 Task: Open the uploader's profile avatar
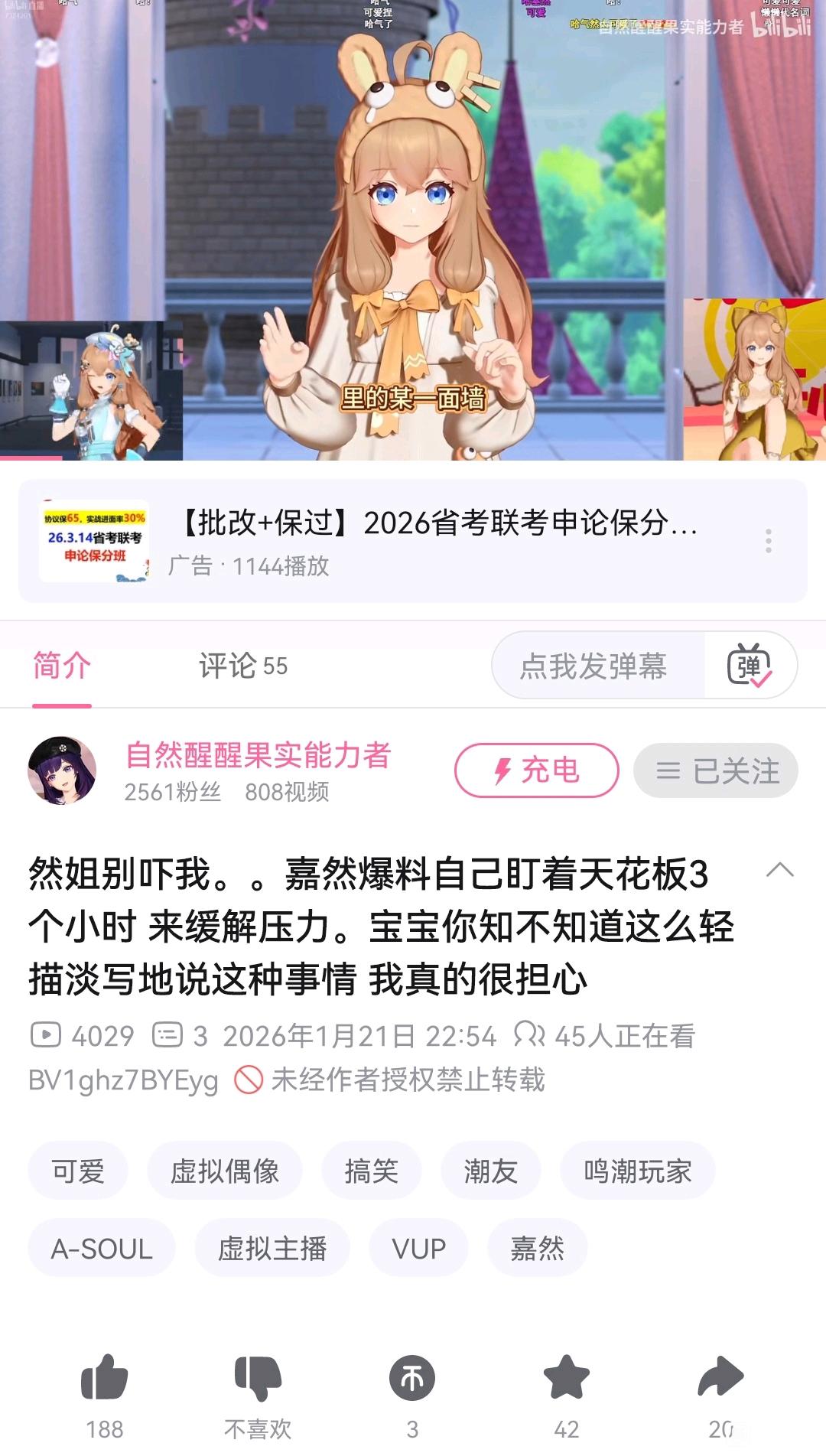coord(62,770)
